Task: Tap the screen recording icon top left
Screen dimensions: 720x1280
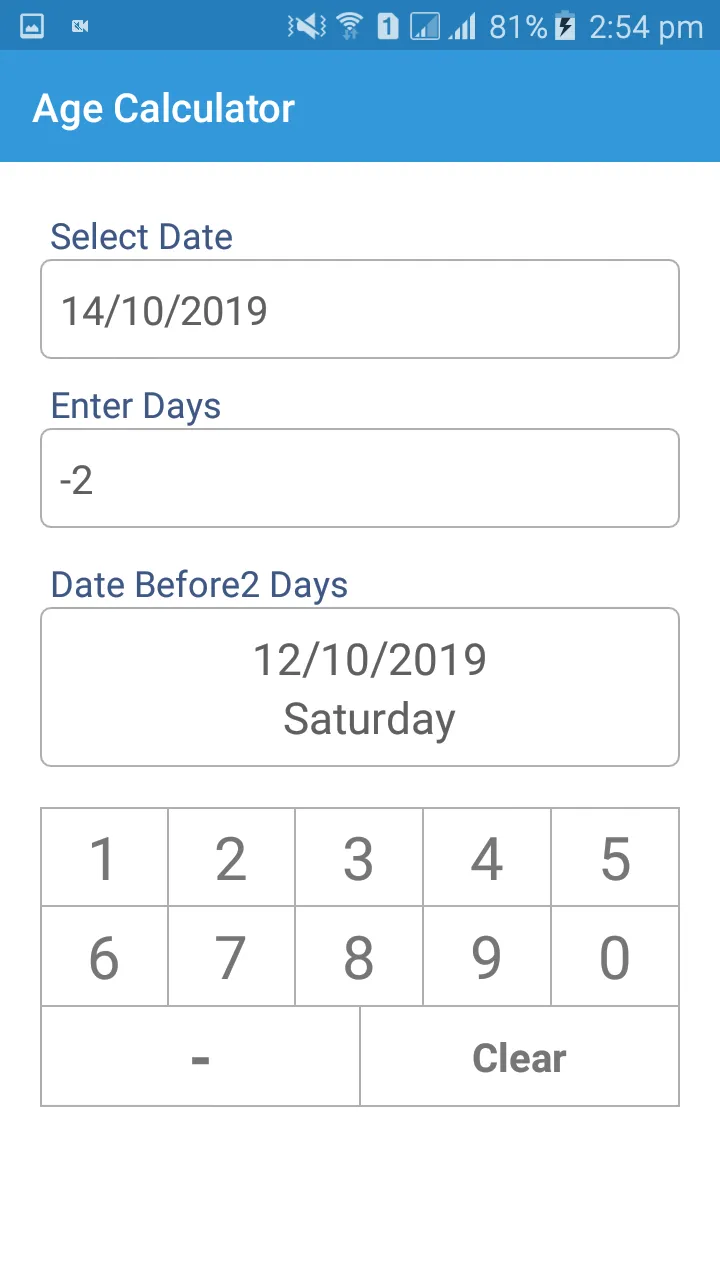Action: [79, 26]
